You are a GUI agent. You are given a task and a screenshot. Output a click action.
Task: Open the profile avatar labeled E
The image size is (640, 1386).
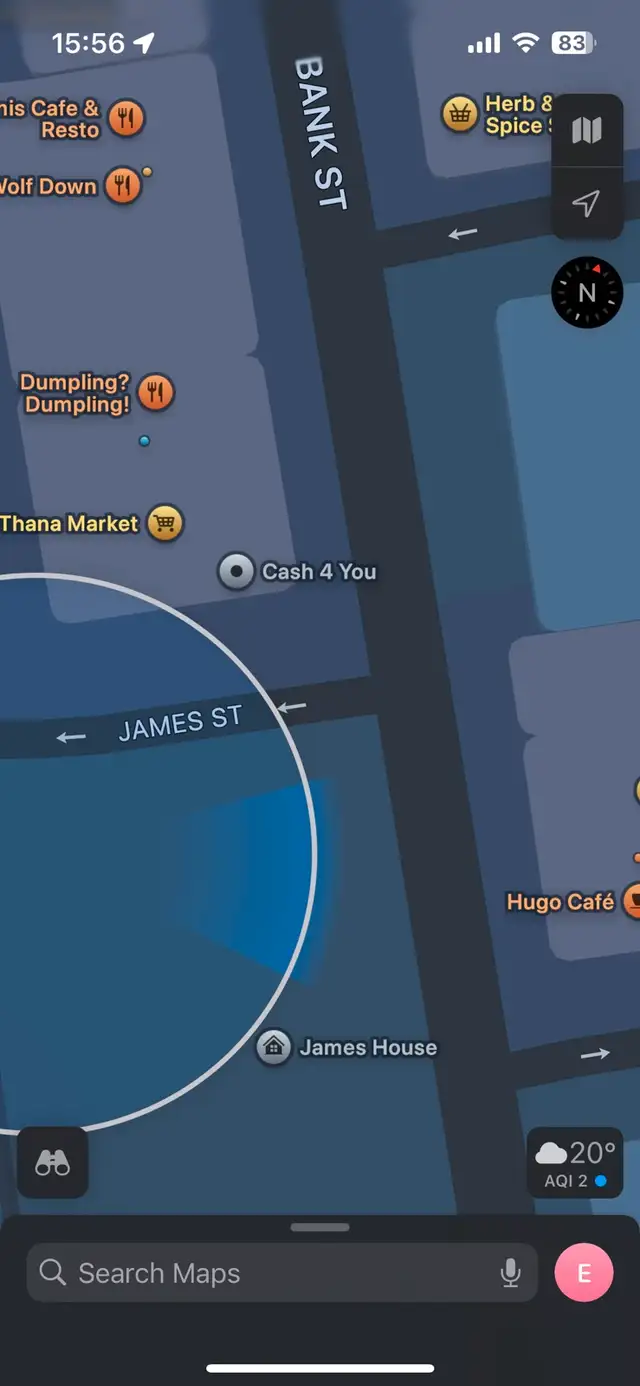point(584,1273)
